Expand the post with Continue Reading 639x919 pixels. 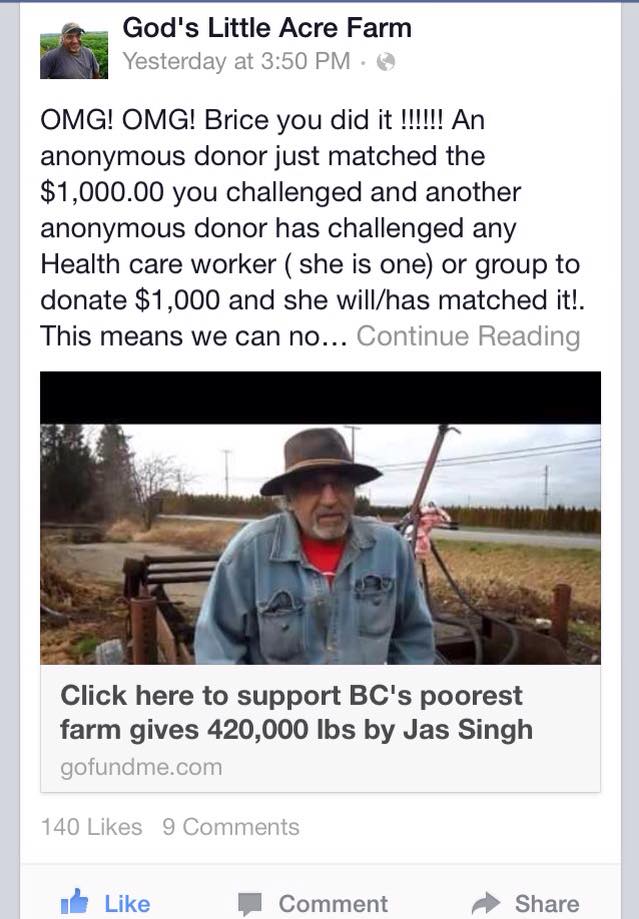click(x=468, y=336)
